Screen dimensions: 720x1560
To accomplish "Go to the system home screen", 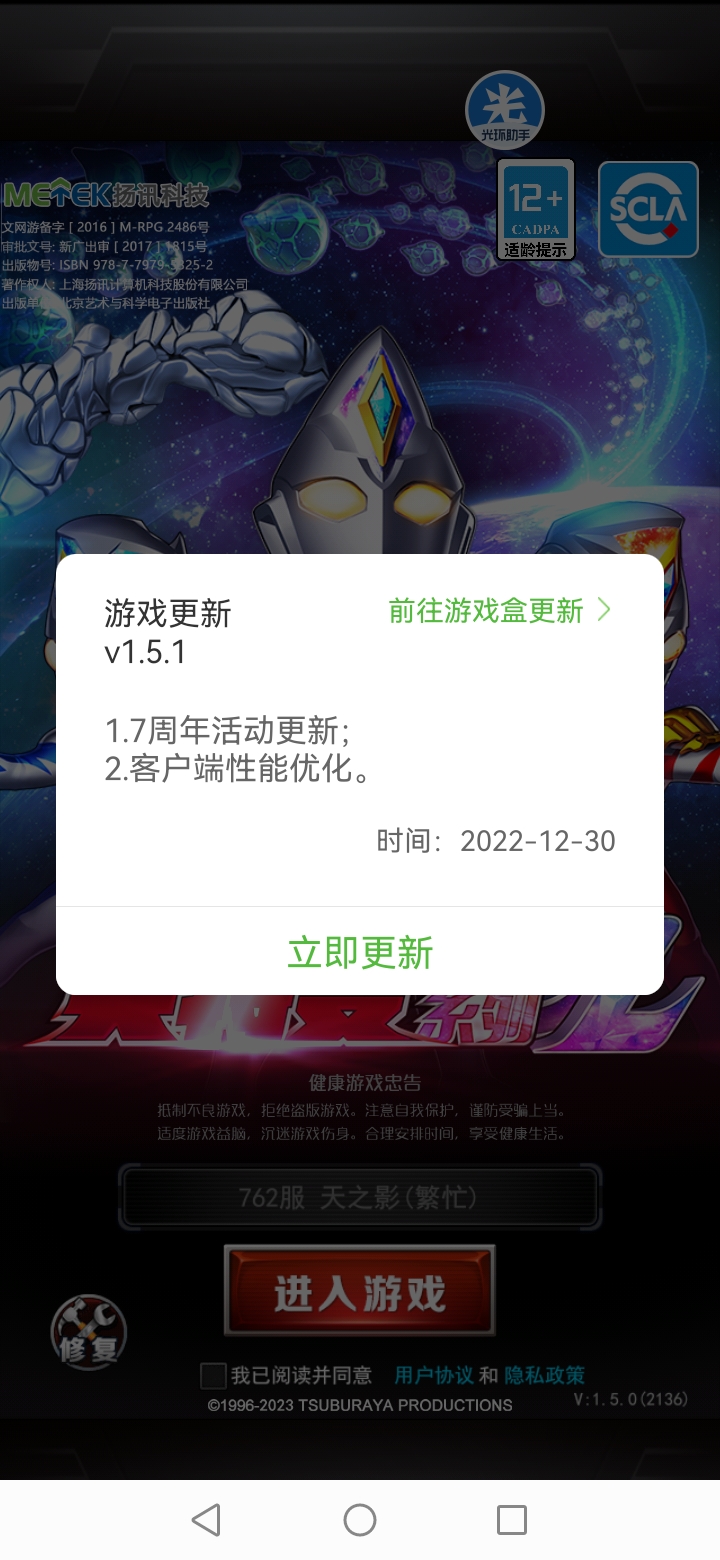I will pos(360,1520).
